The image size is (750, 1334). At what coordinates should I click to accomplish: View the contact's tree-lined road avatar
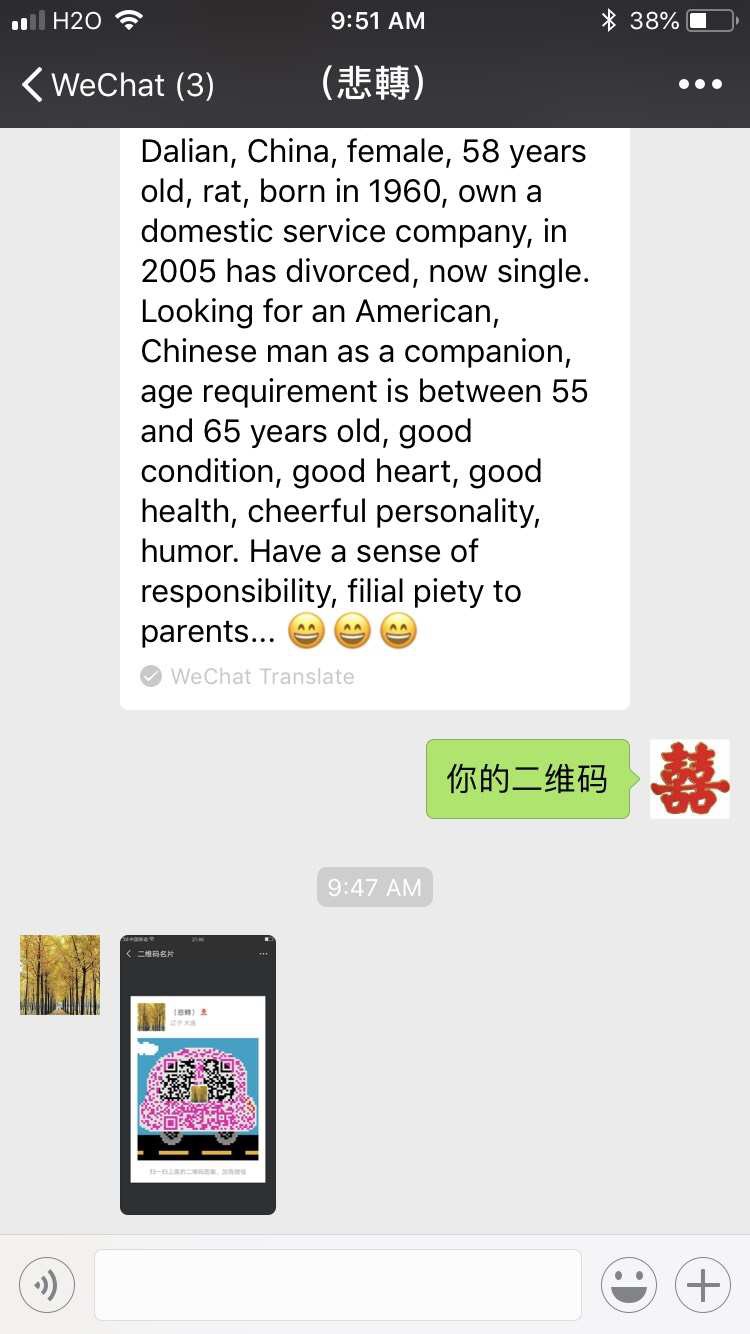coord(60,975)
